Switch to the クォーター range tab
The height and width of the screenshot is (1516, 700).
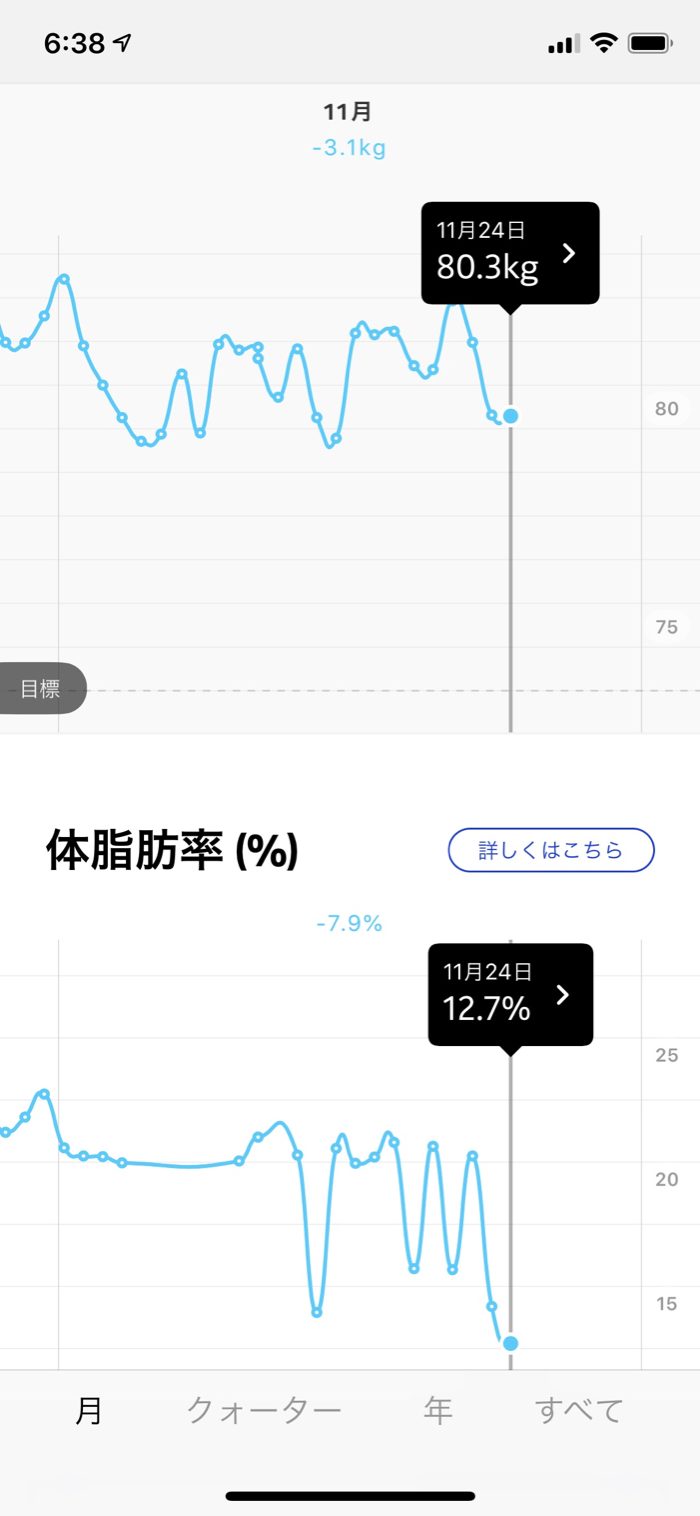tap(264, 1411)
